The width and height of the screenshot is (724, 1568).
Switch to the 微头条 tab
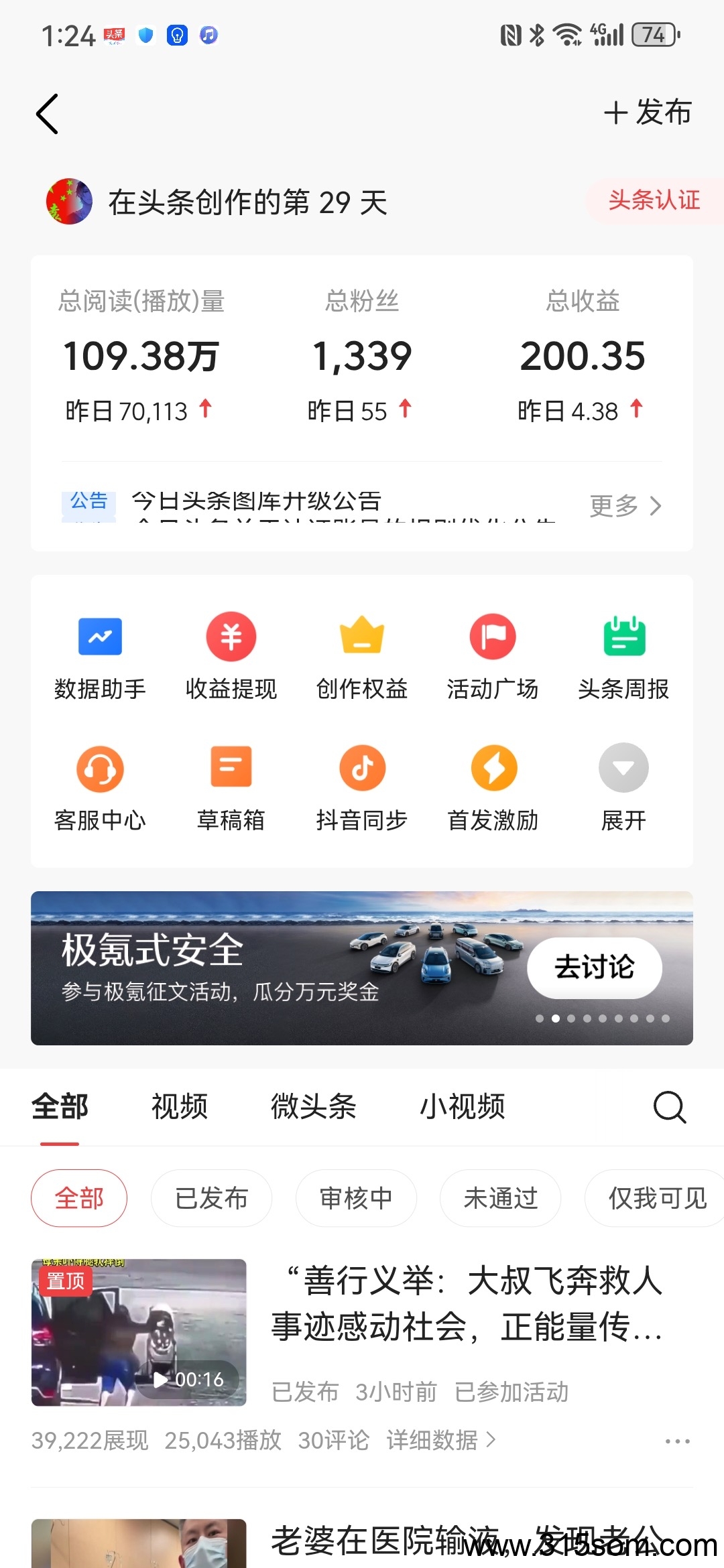coord(313,1106)
